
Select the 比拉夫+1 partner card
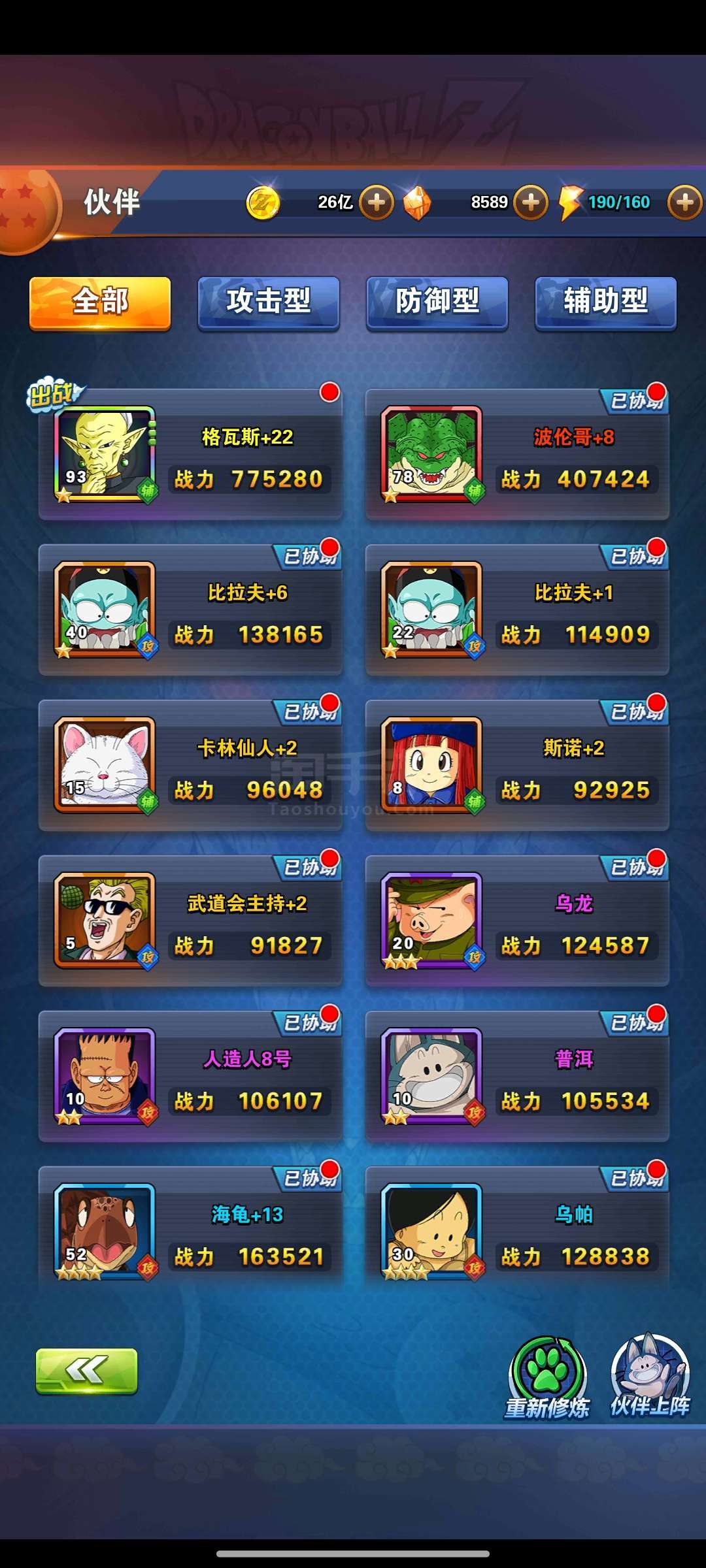(x=517, y=611)
